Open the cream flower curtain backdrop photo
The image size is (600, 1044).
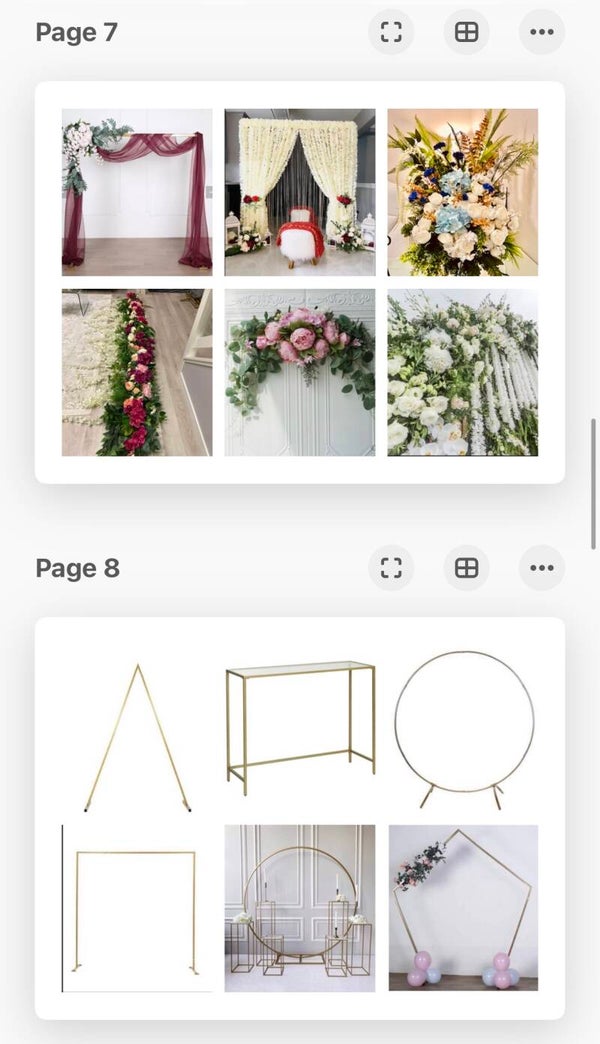[300, 192]
